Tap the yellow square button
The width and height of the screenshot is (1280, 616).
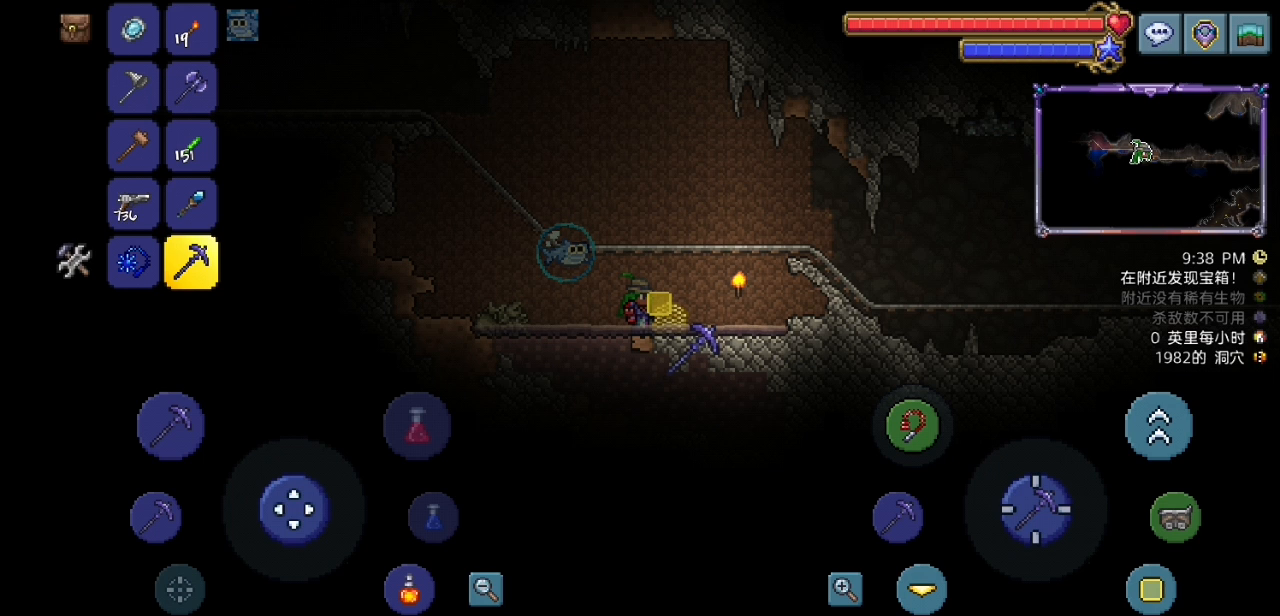(x=1151, y=589)
